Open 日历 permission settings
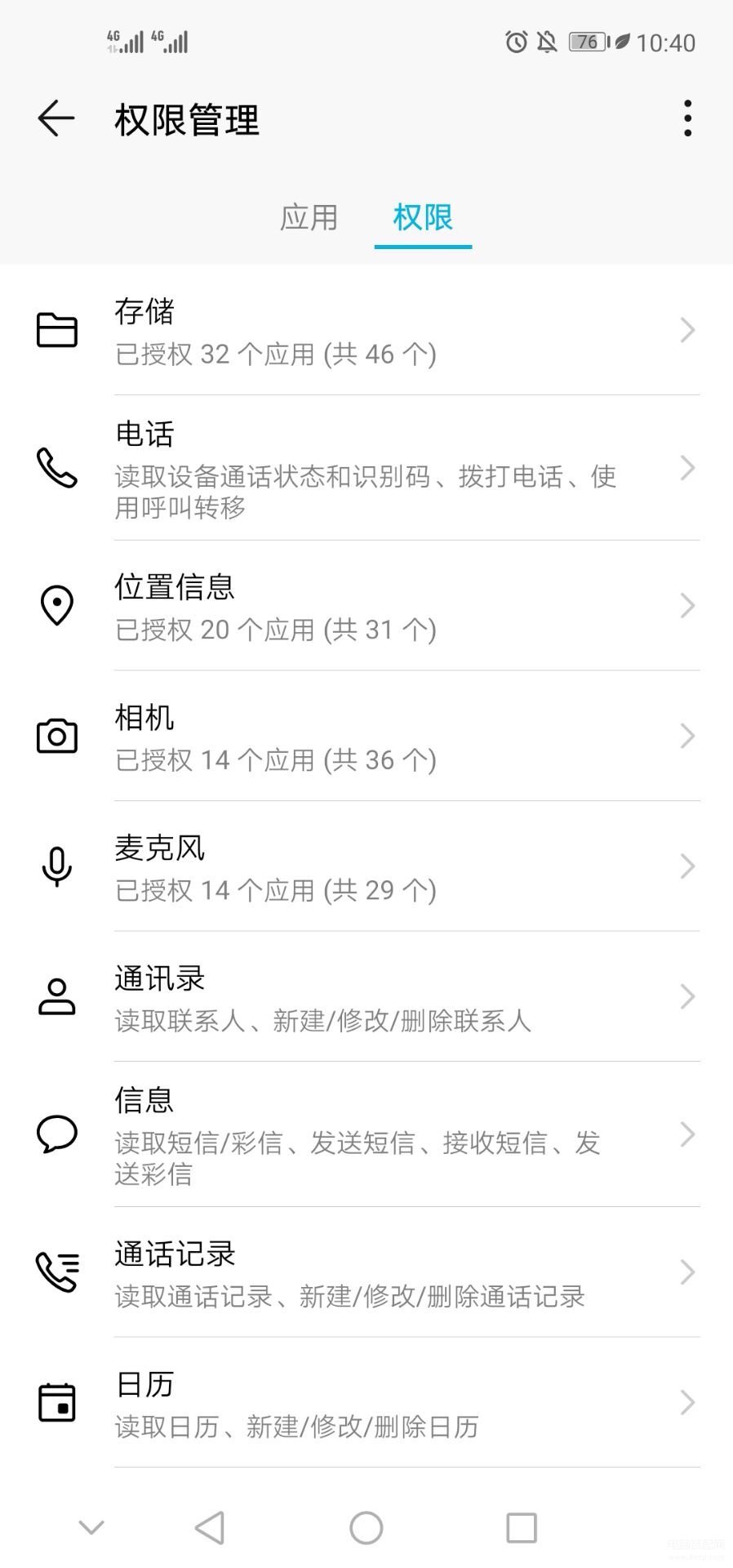The image size is (733, 1568). click(366, 1403)
